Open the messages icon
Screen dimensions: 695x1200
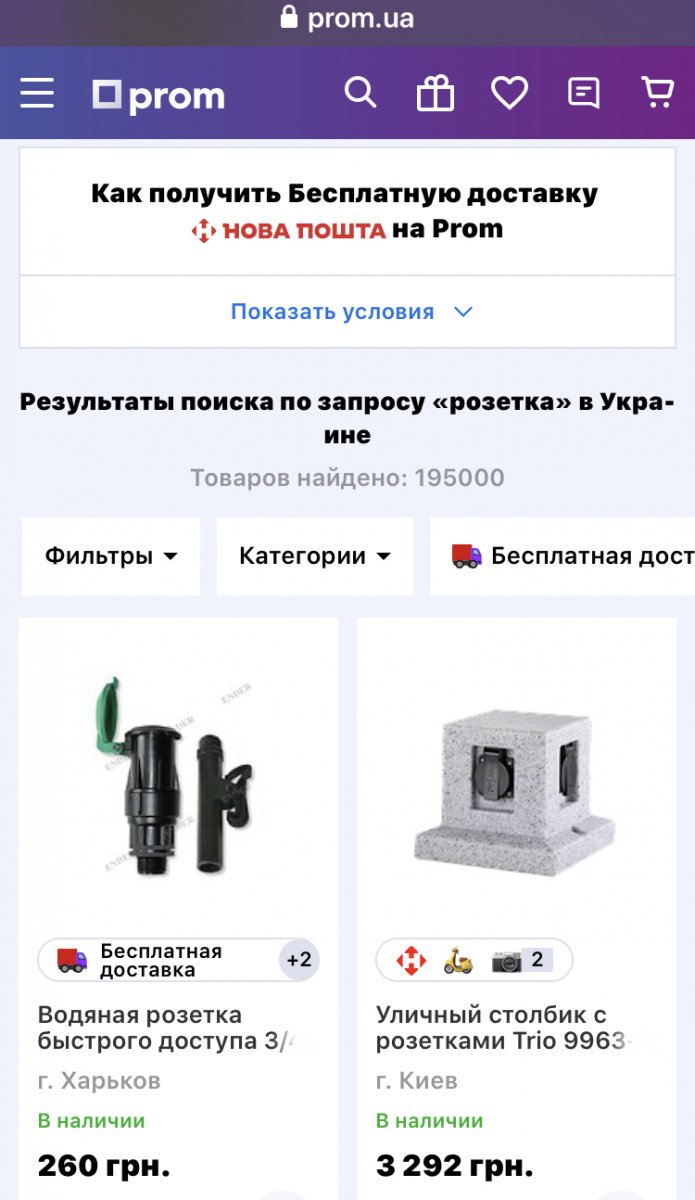(x=583, y=94)
